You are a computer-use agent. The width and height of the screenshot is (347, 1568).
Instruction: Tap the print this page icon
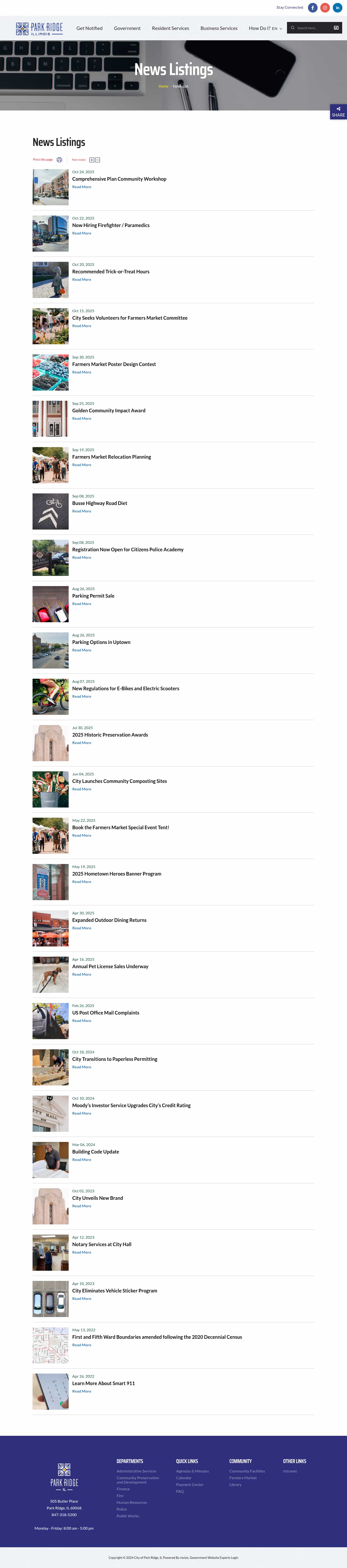59,160
